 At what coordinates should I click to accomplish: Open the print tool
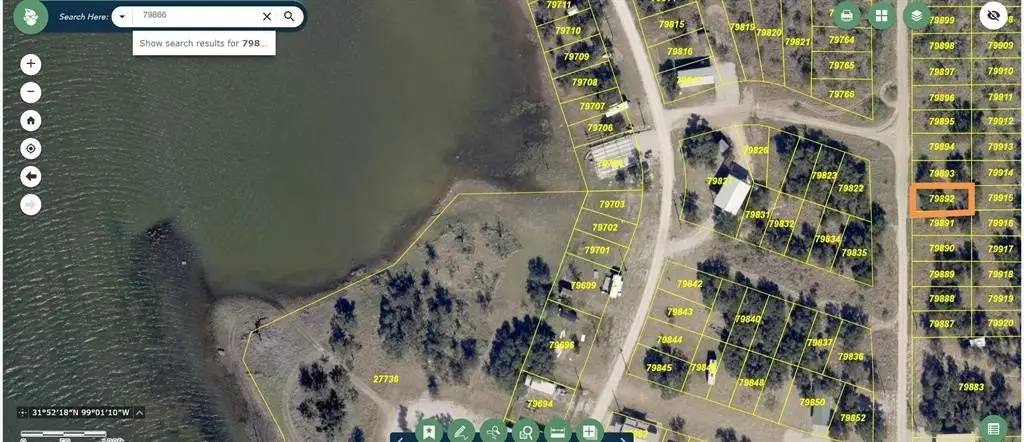pos(847,16)
